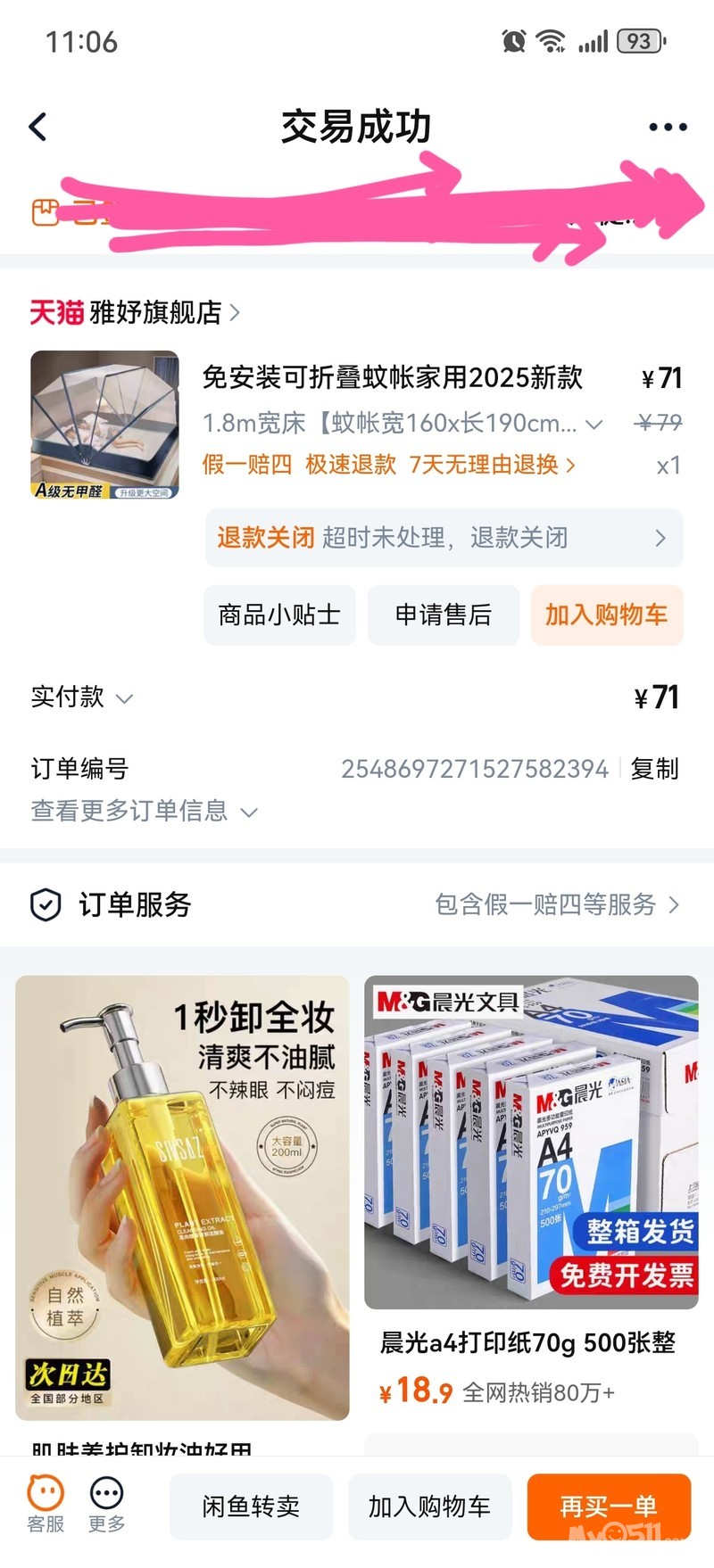Choose 闲鱼转卖 to resell the item
The height and width of the screenshot is (1568, 714).
(x=251, y=1507)
